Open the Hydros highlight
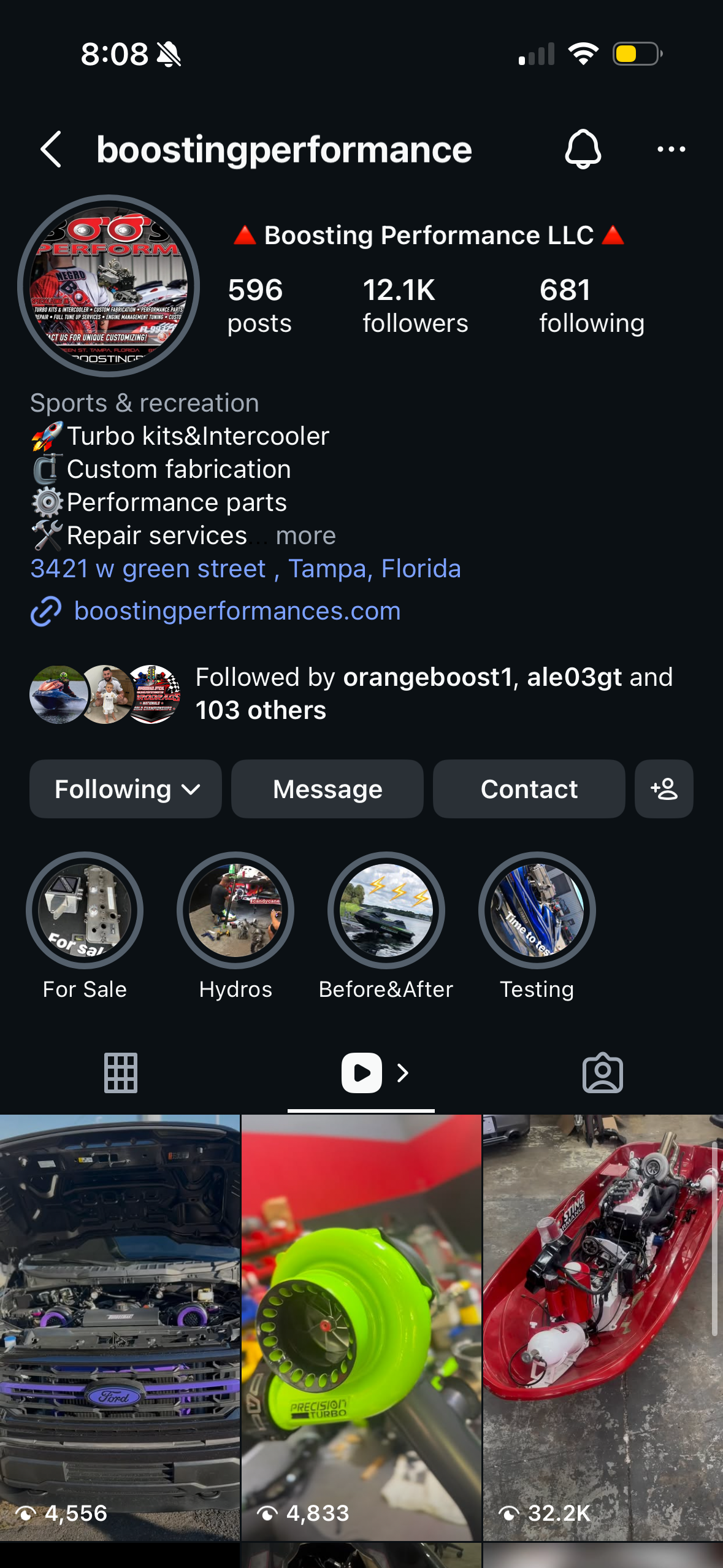723x1568 pixels. (x=235, y=910)
